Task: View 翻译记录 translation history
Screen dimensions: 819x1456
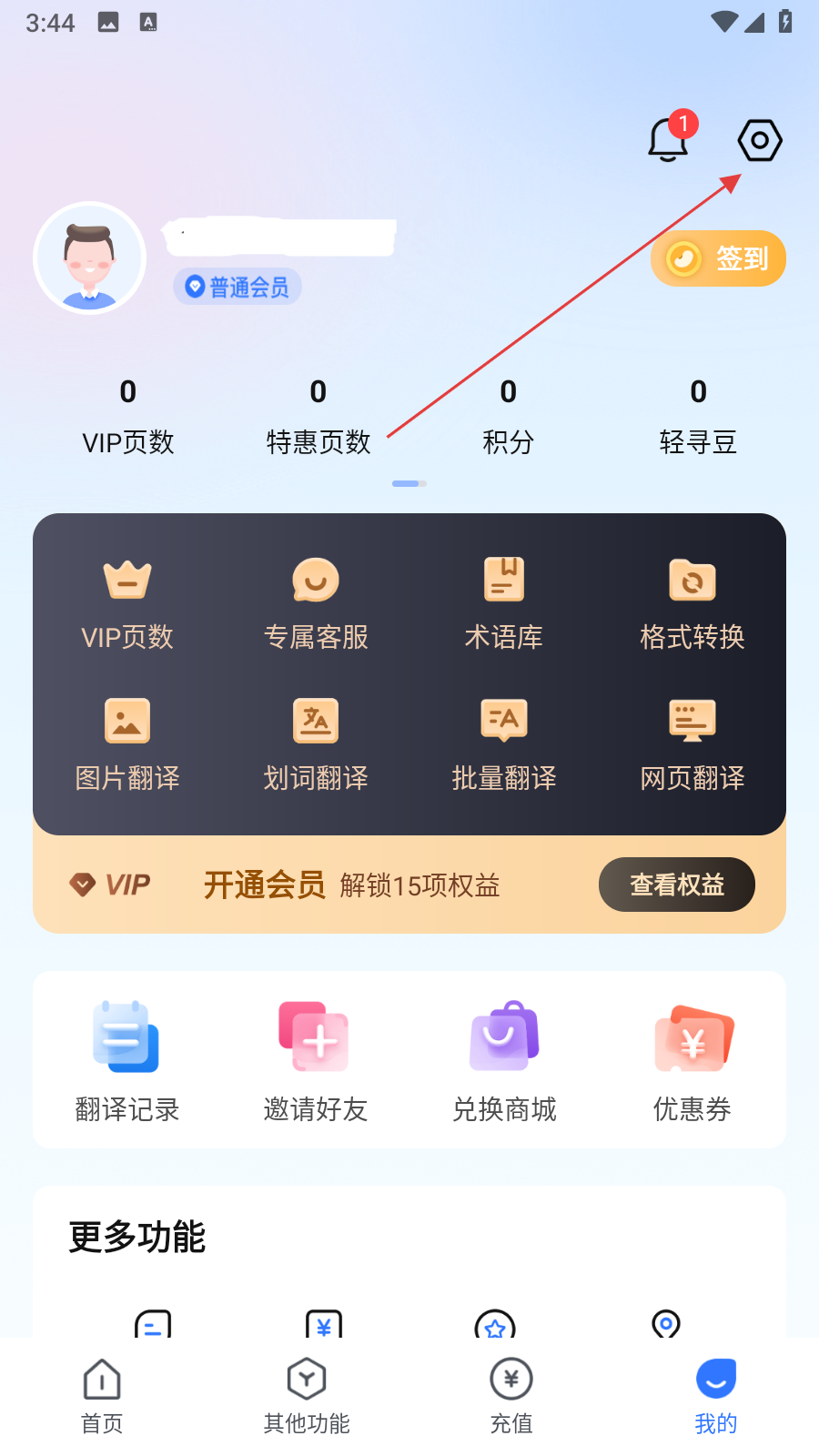Action: tap(127, 1060)
